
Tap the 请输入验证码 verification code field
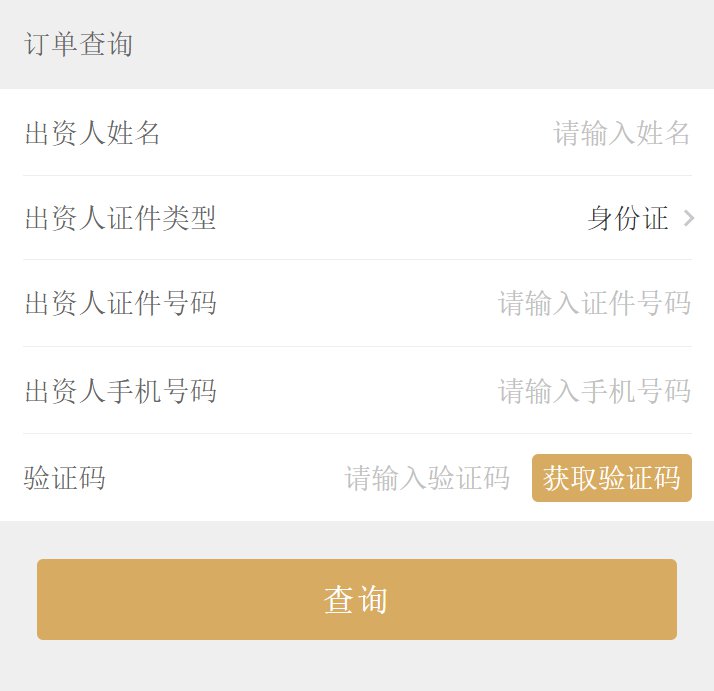427,478
